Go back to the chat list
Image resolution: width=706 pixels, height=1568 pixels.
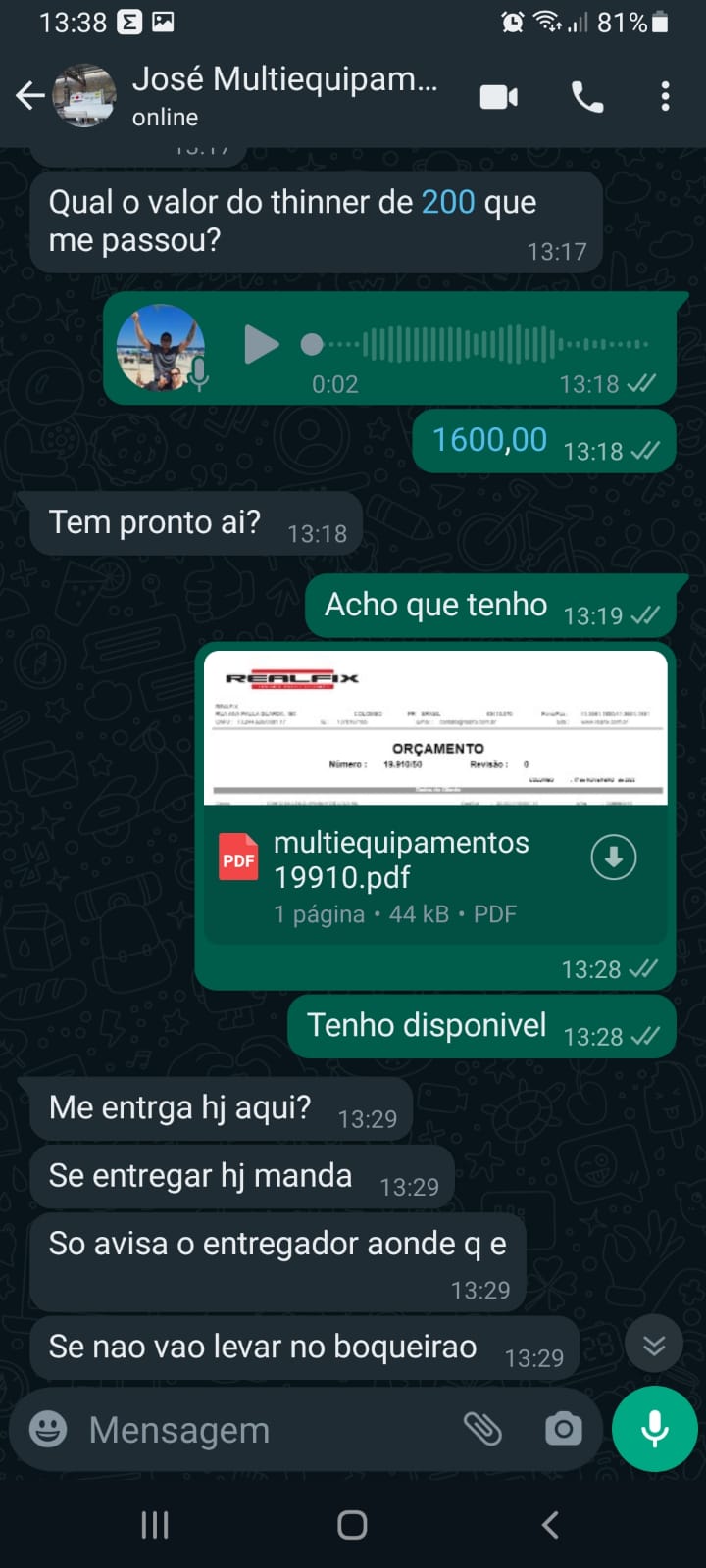click(x=29, y=96)
